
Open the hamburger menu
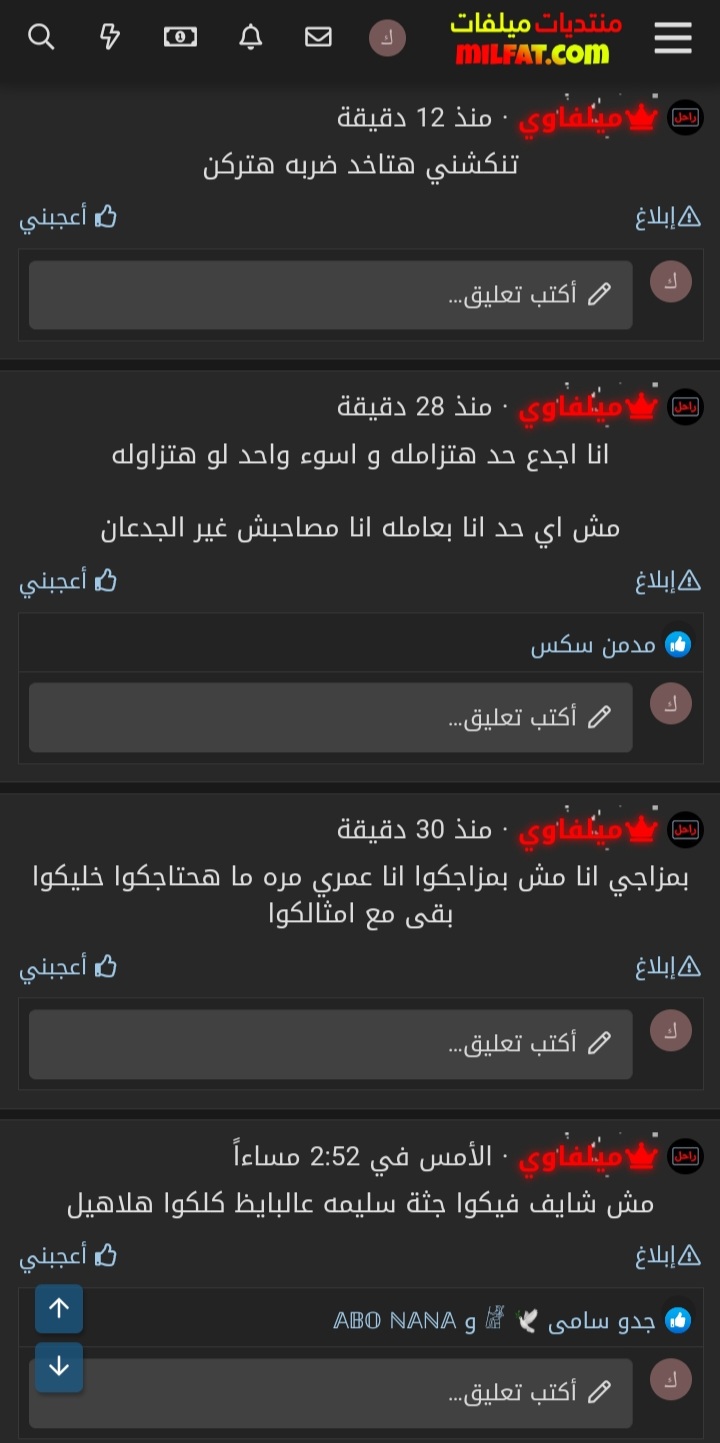673,38
